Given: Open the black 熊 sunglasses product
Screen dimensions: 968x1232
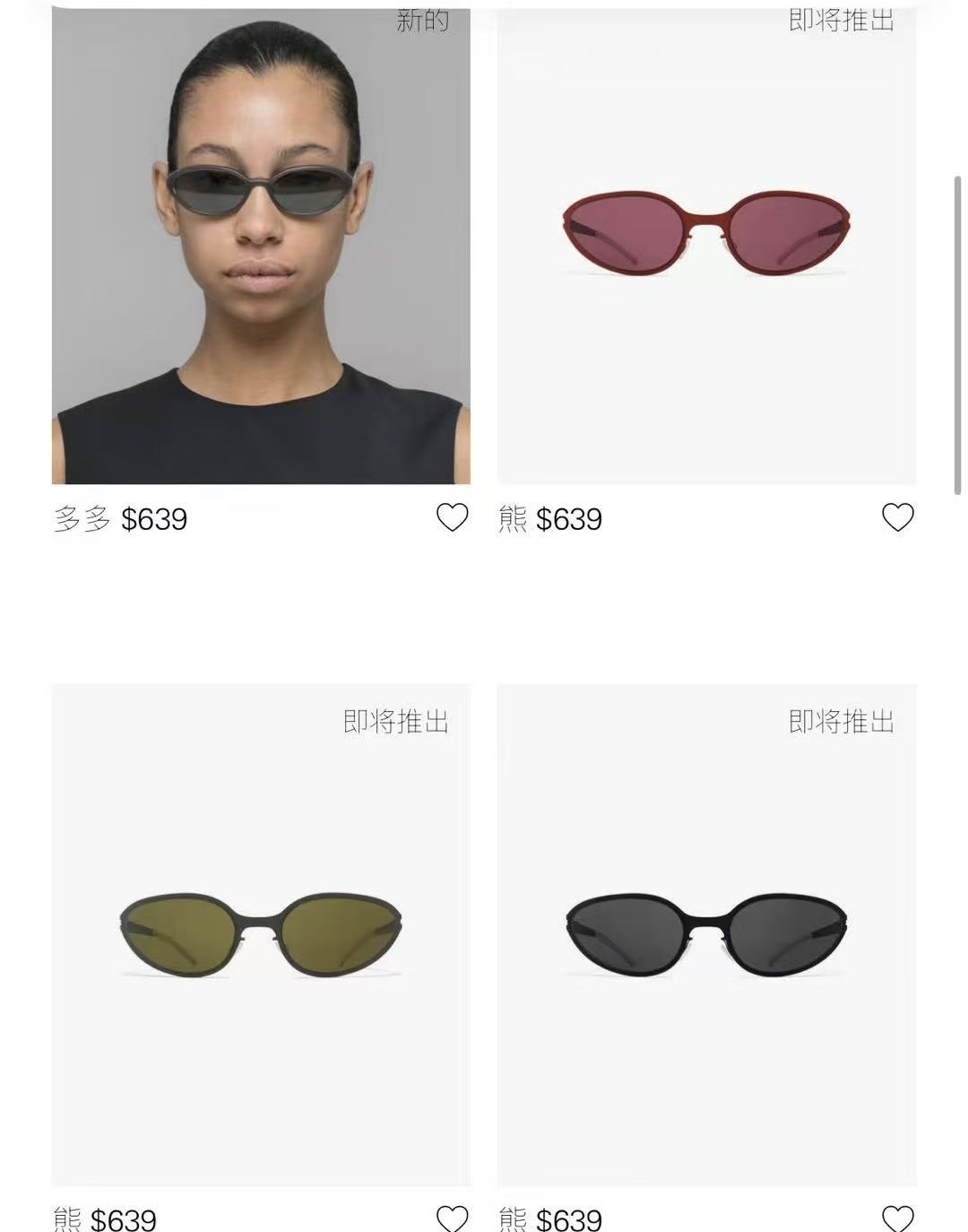Looking at the screenshot, I should [x=706, y=933].
